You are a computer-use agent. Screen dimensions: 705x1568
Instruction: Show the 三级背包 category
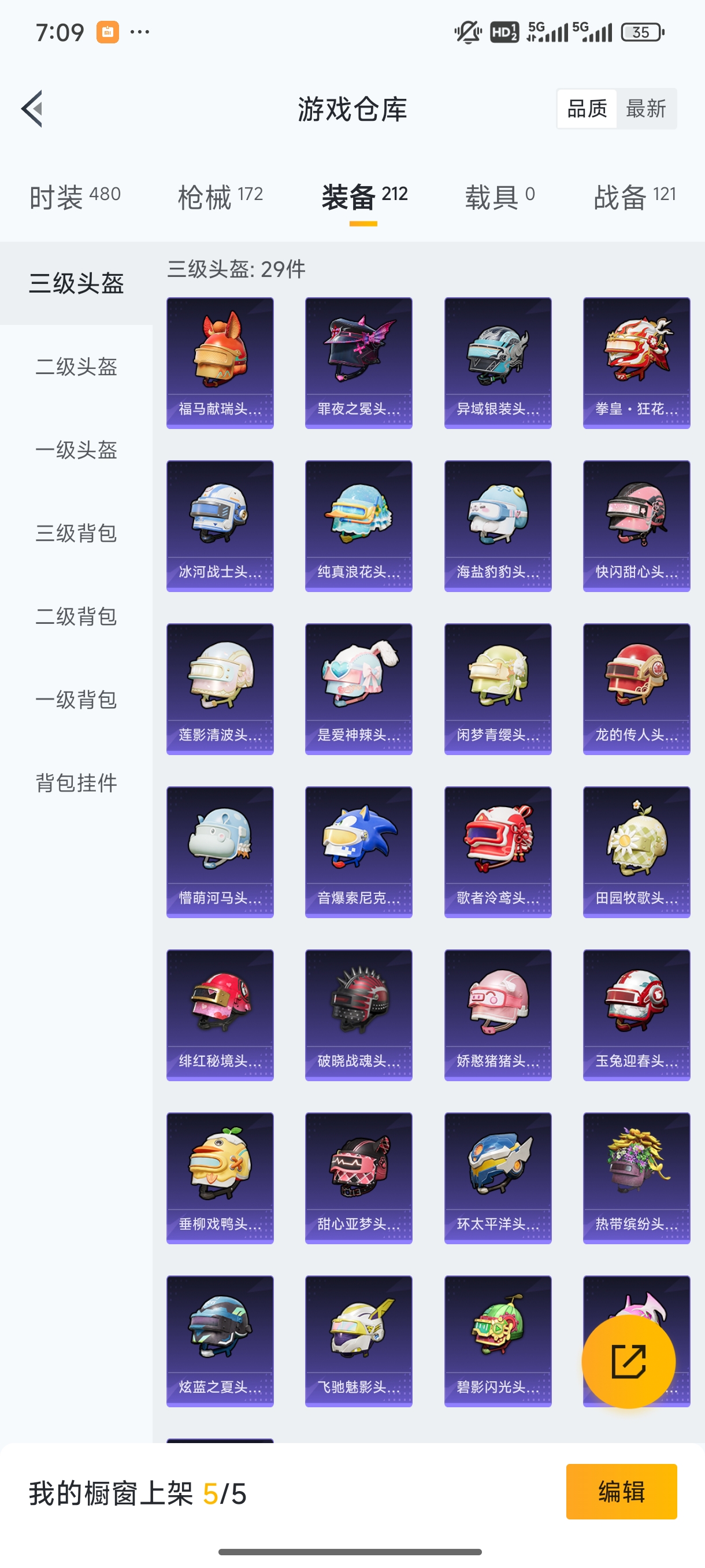pos(76,533)
